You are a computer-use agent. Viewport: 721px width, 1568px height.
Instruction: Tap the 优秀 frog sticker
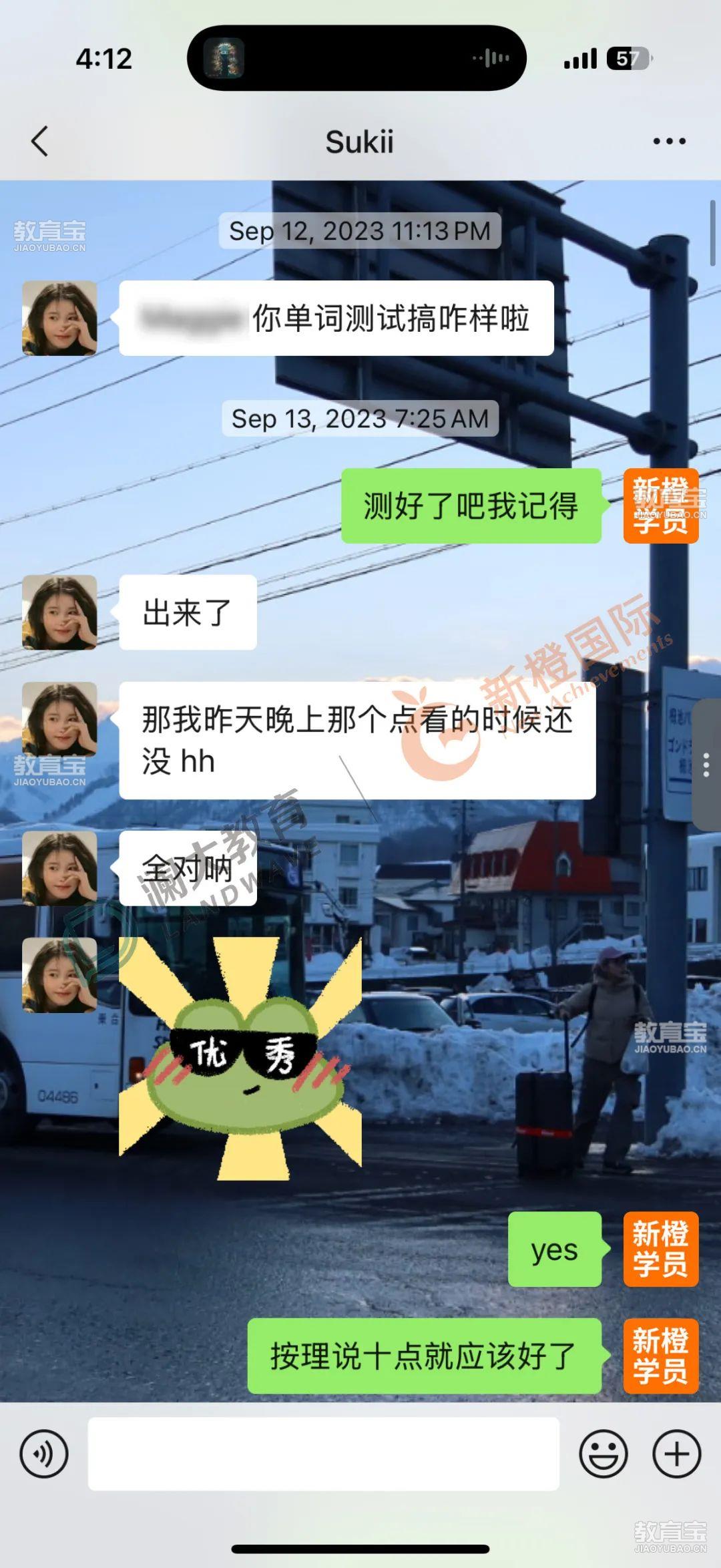tap(240, 1057)
